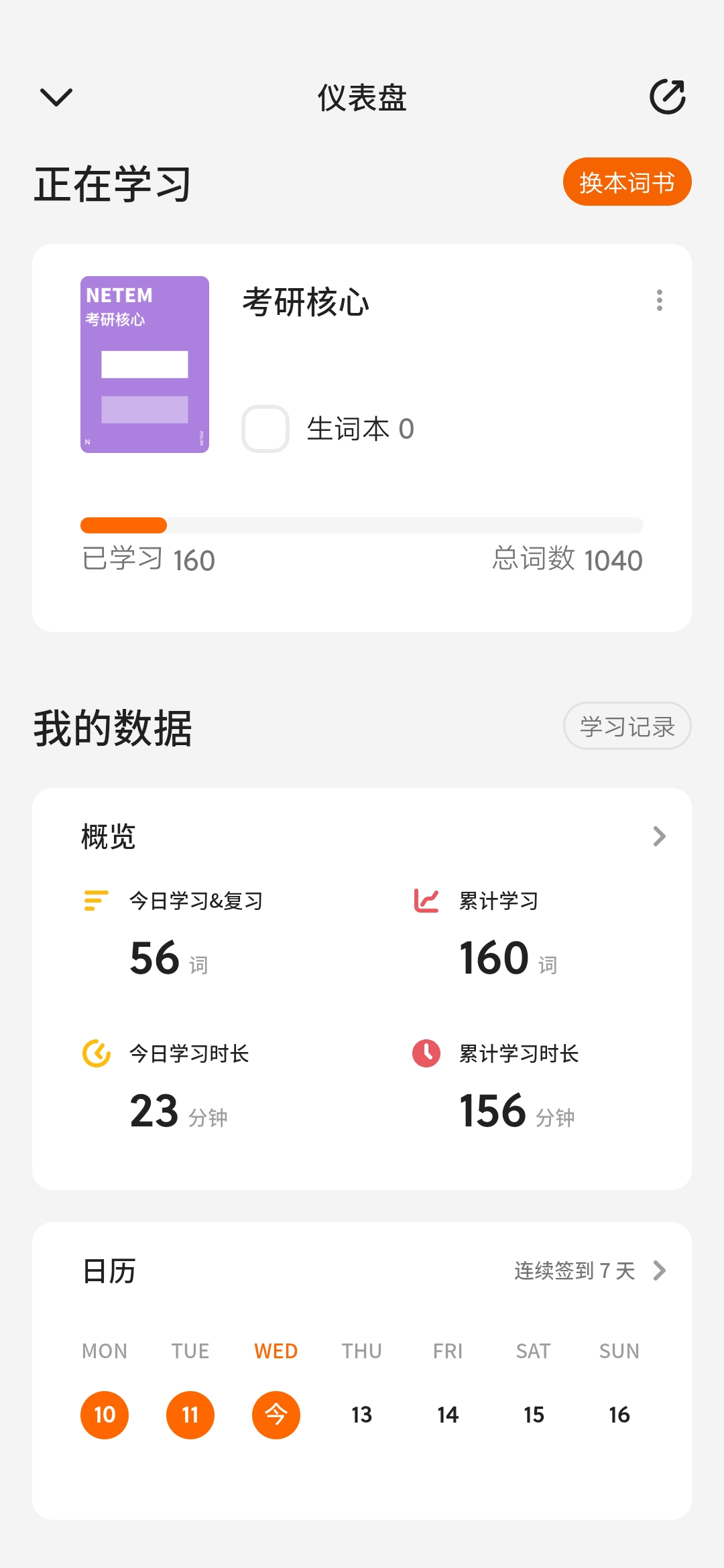Collapse the dashboard with the down chevron
The height and width of the screenshot is (1568, 724).
point(56,97)
